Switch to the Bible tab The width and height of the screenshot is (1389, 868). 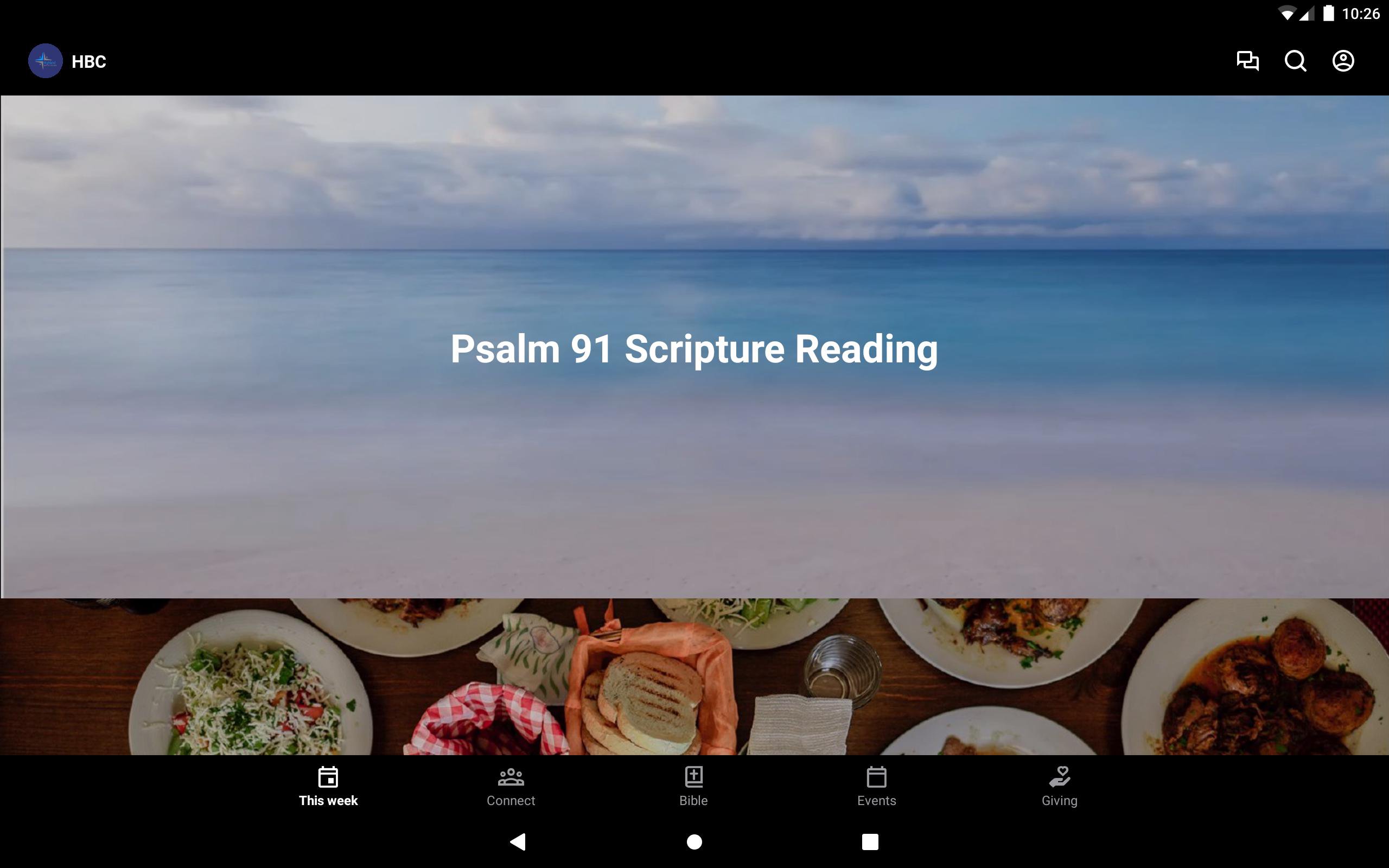(x=693, y=787)
